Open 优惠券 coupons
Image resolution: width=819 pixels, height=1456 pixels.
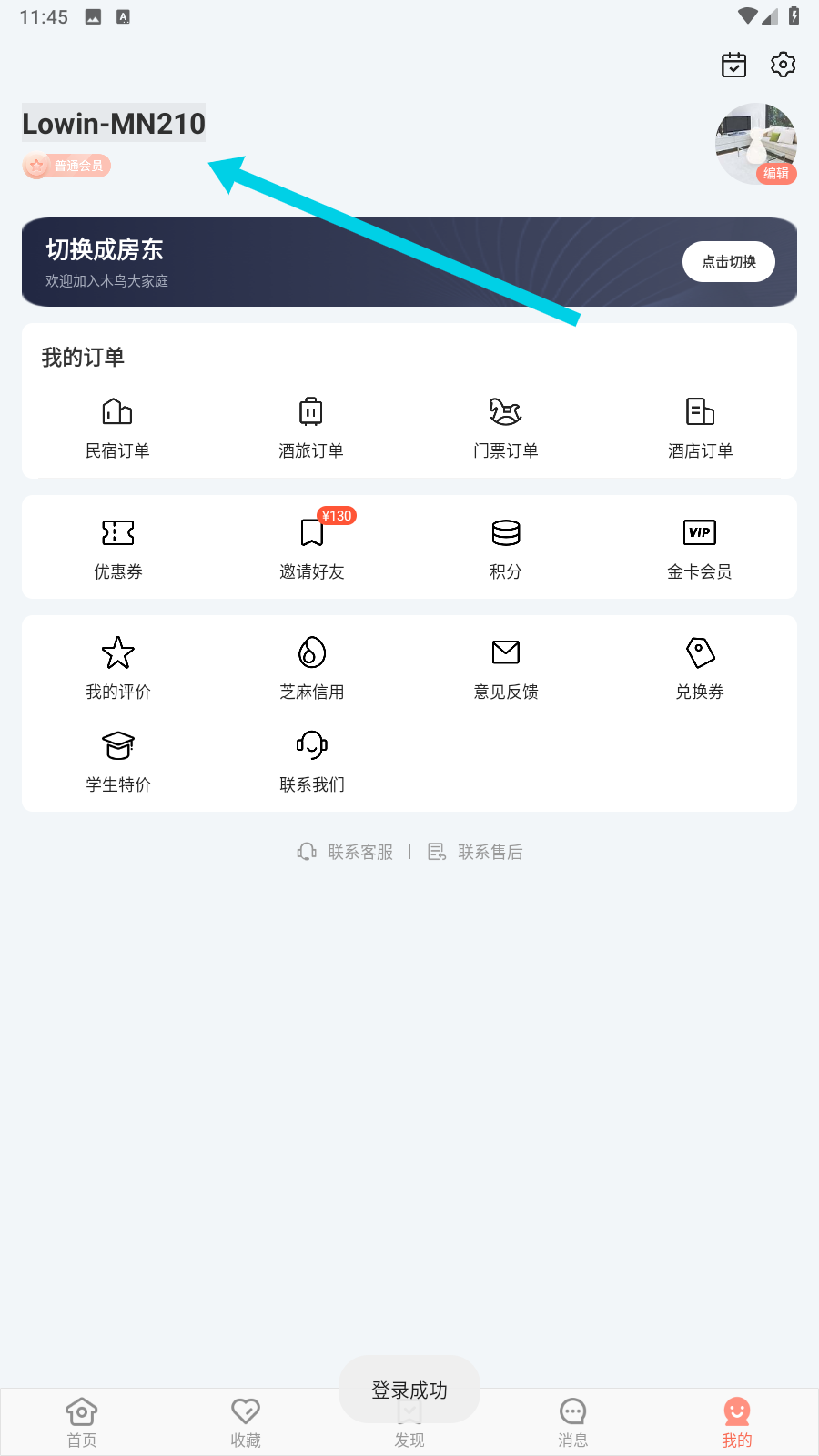point(118,549)
